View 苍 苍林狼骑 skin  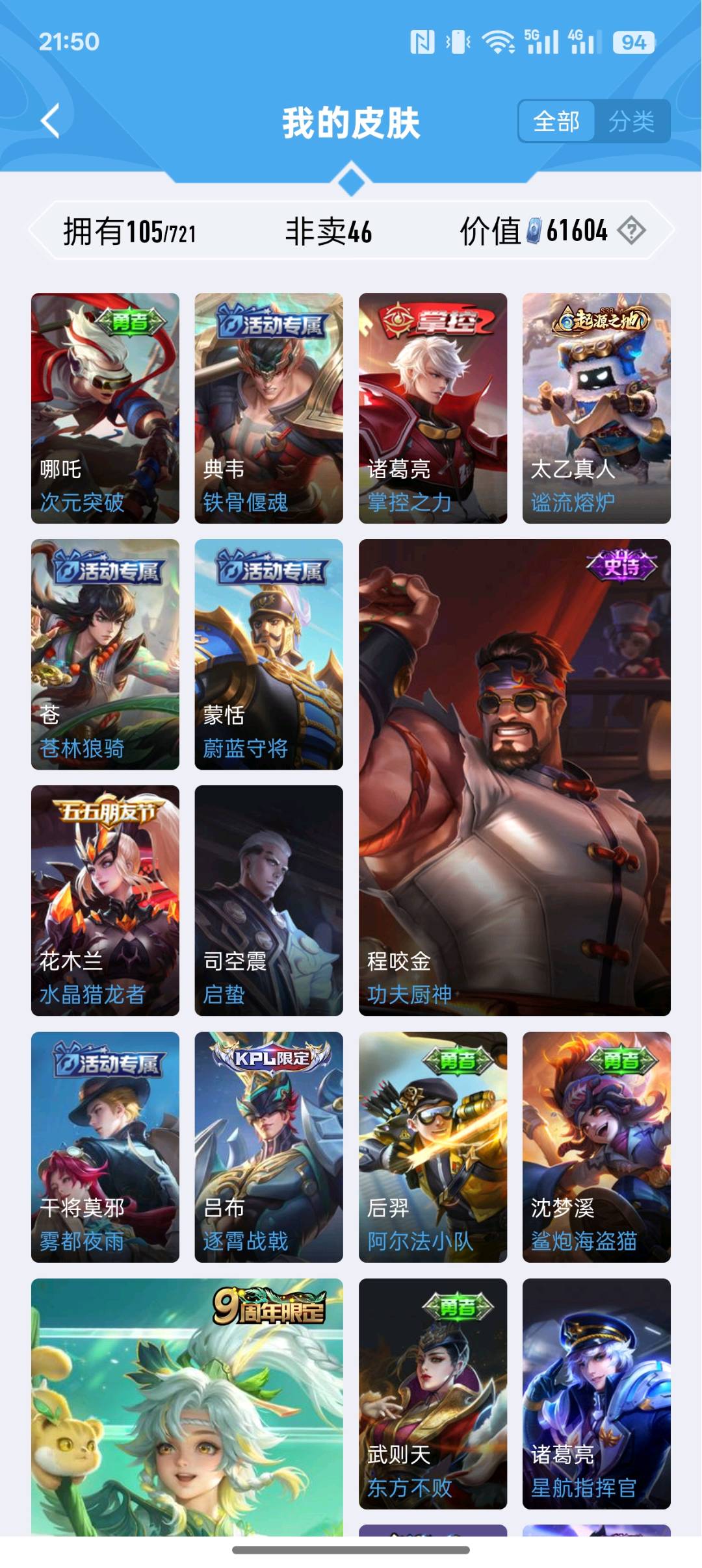tap(105, 654)
